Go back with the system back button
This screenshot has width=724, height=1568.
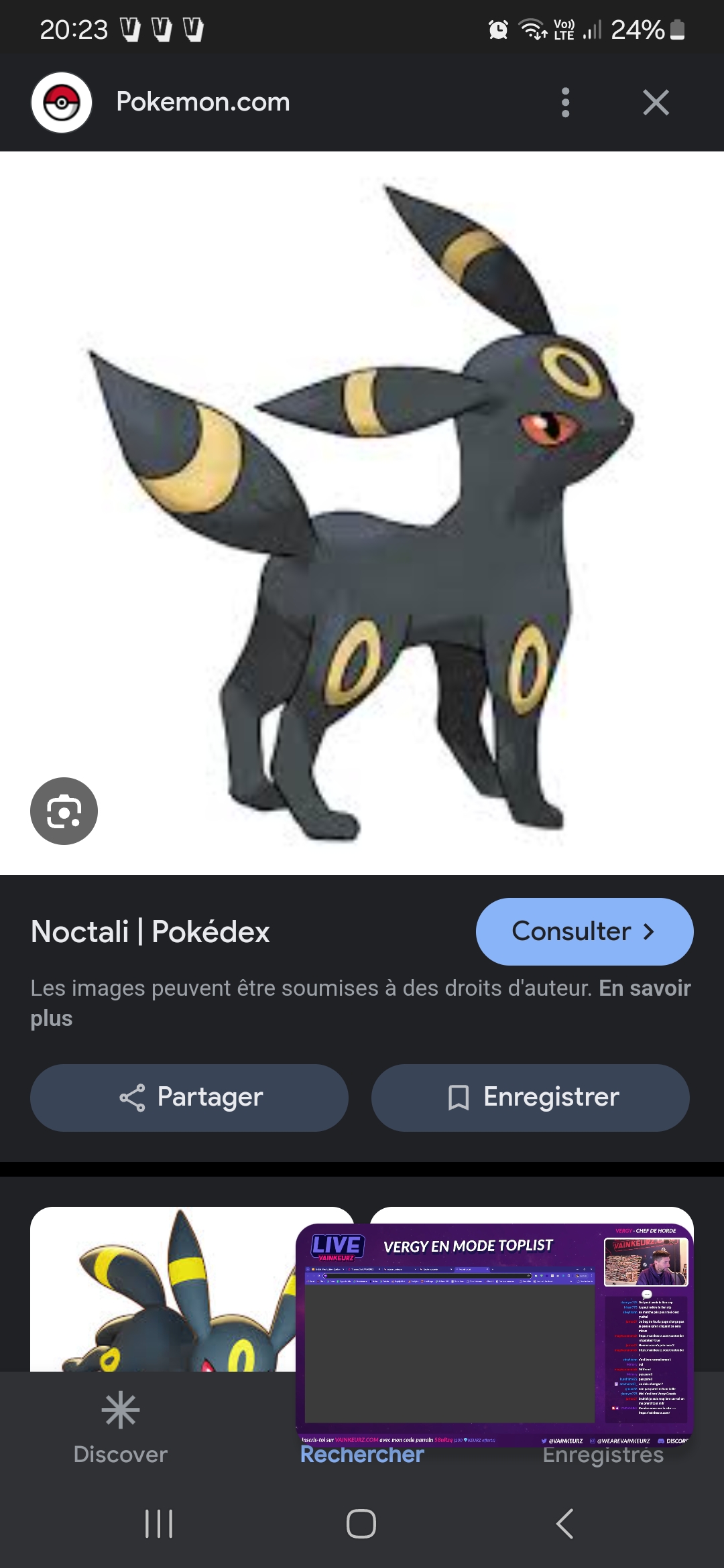[x=564, y=1523]
